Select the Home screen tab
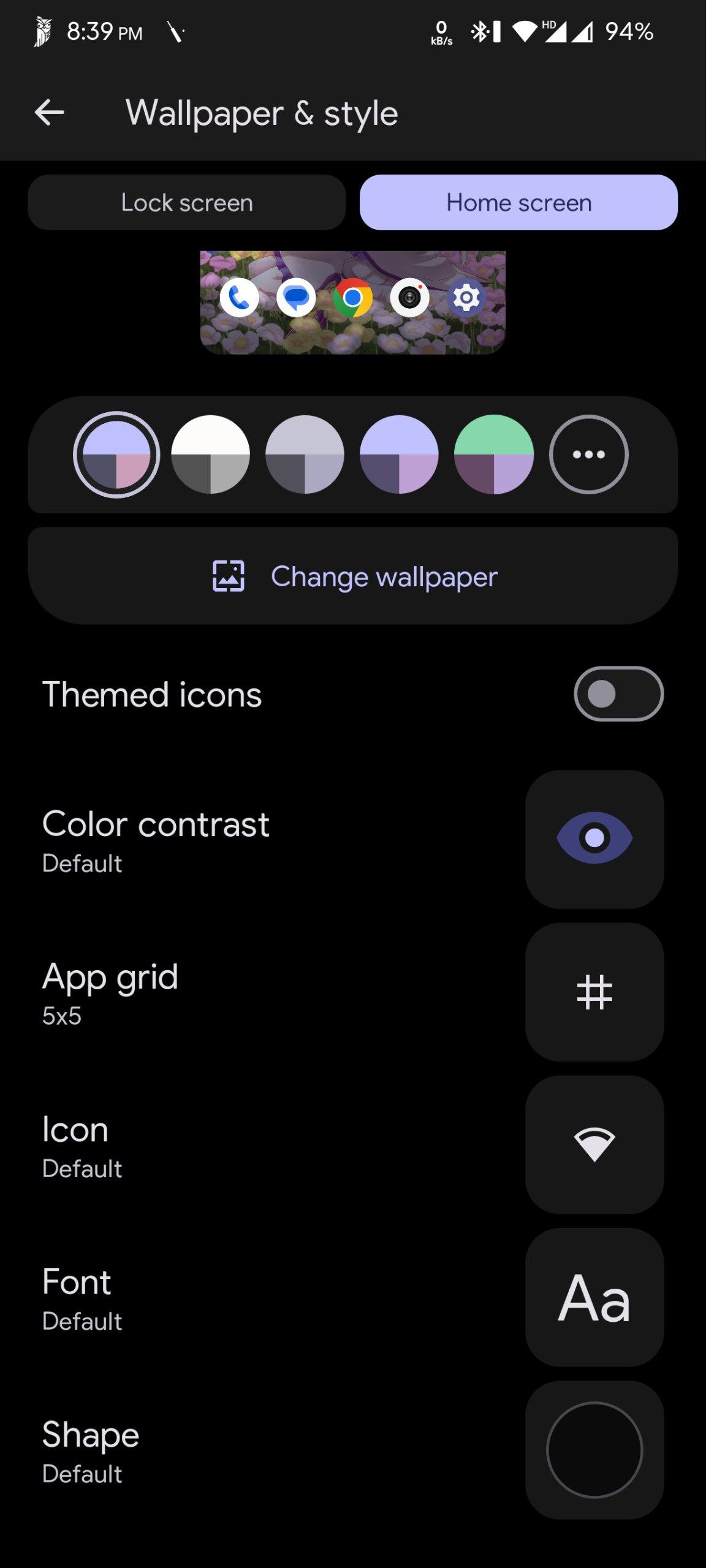706x1568 pixels. [518, 203]
